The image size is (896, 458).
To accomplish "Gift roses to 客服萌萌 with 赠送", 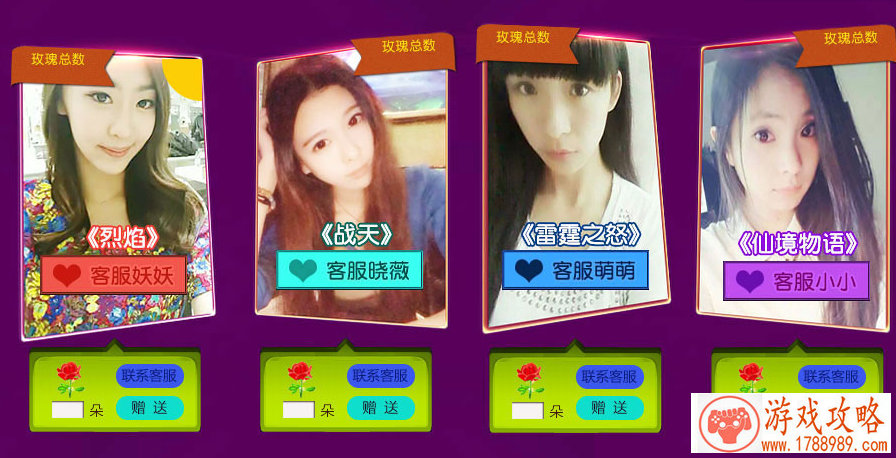I will tap(609, 408).
